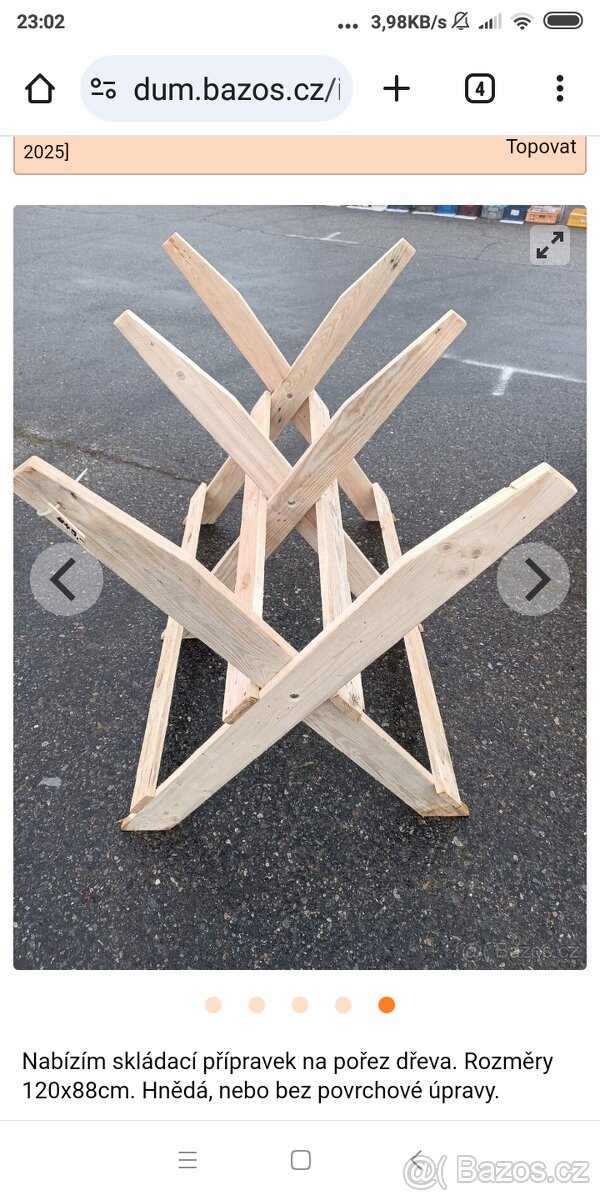Show the previous listing photo
This screenshot has width=600, height=1200.
[x=66, y=579]
